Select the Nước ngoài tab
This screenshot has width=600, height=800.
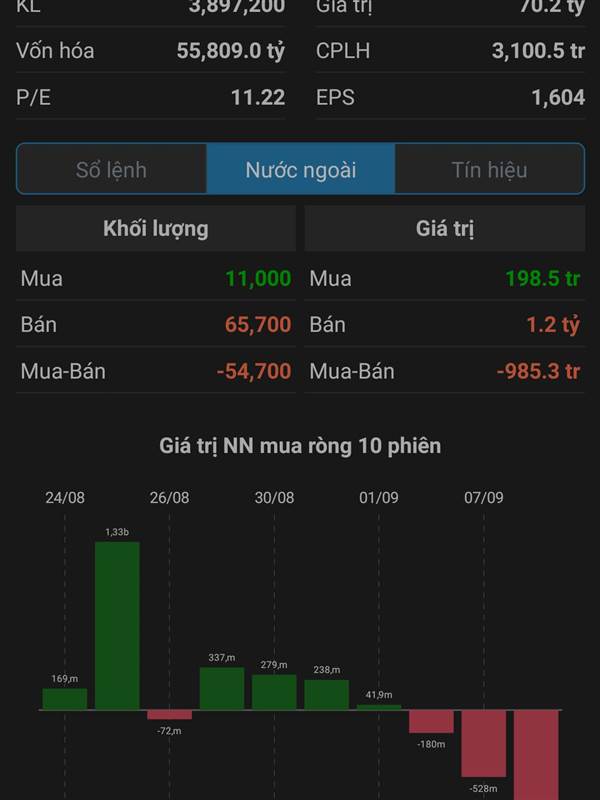[300, 169]
